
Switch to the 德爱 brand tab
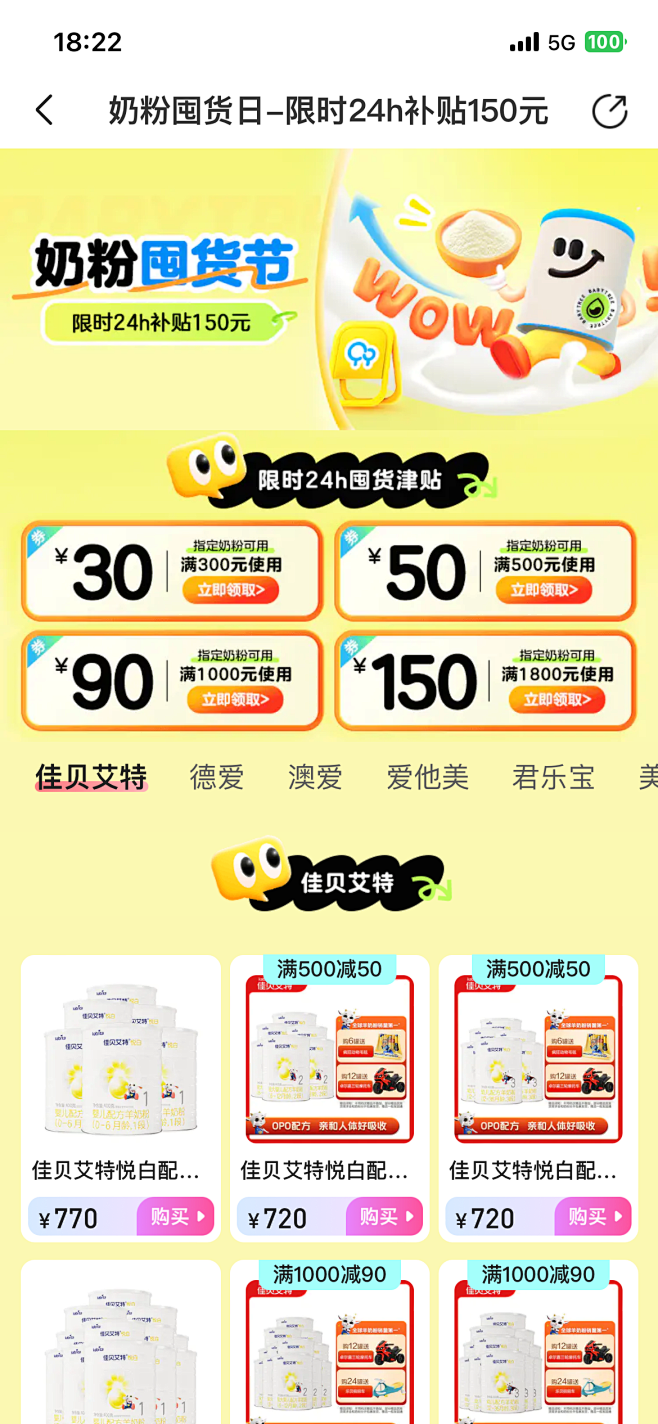tap(217, 777)
